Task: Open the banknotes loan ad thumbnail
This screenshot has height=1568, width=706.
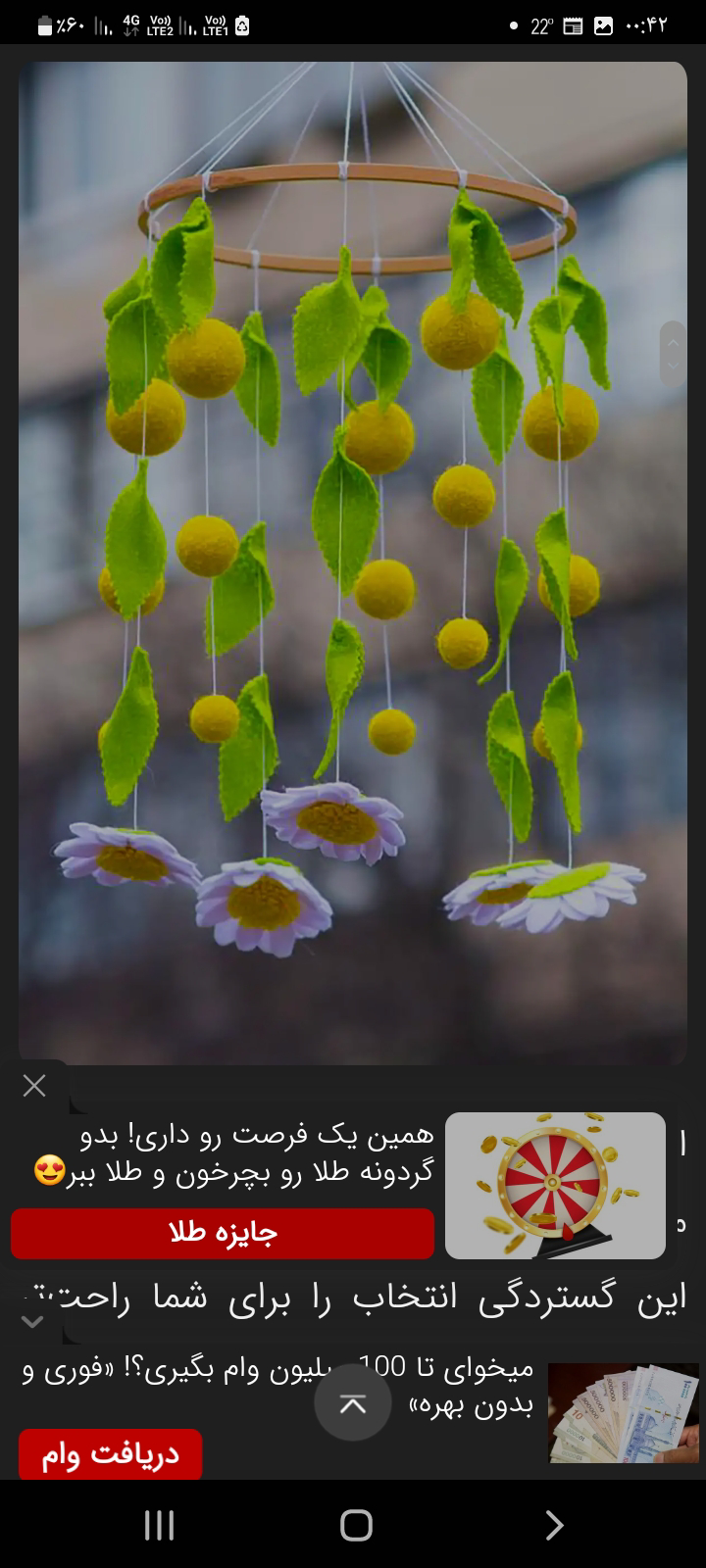Action: (623, 1412)
